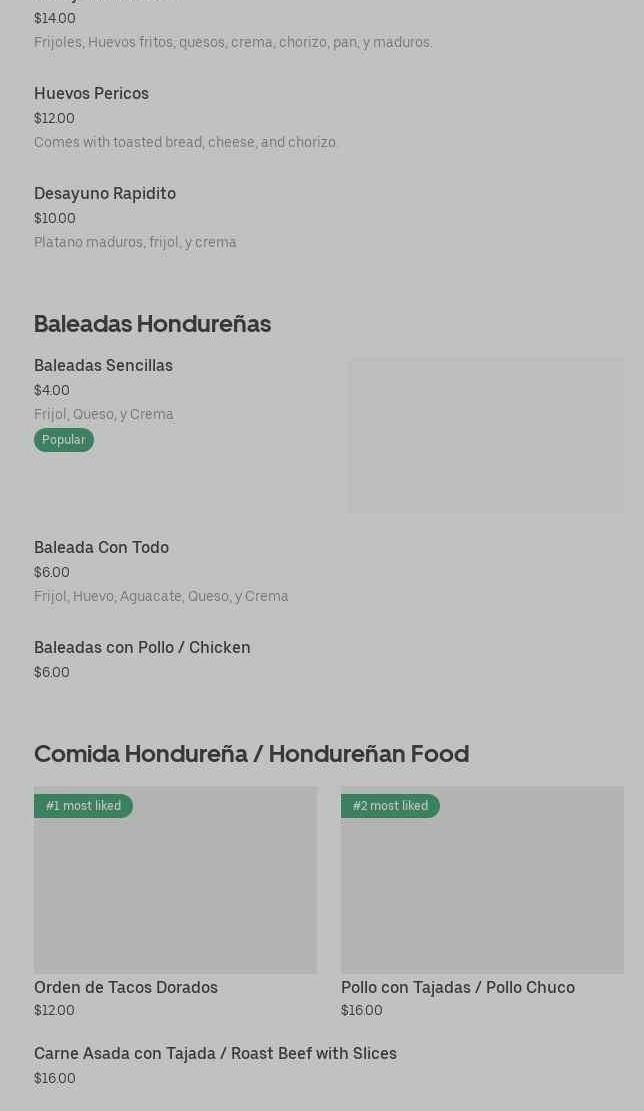Select Carne Asada con Tajada item
Viewport: 644px width, 1111px height.
click(215, 1054)
